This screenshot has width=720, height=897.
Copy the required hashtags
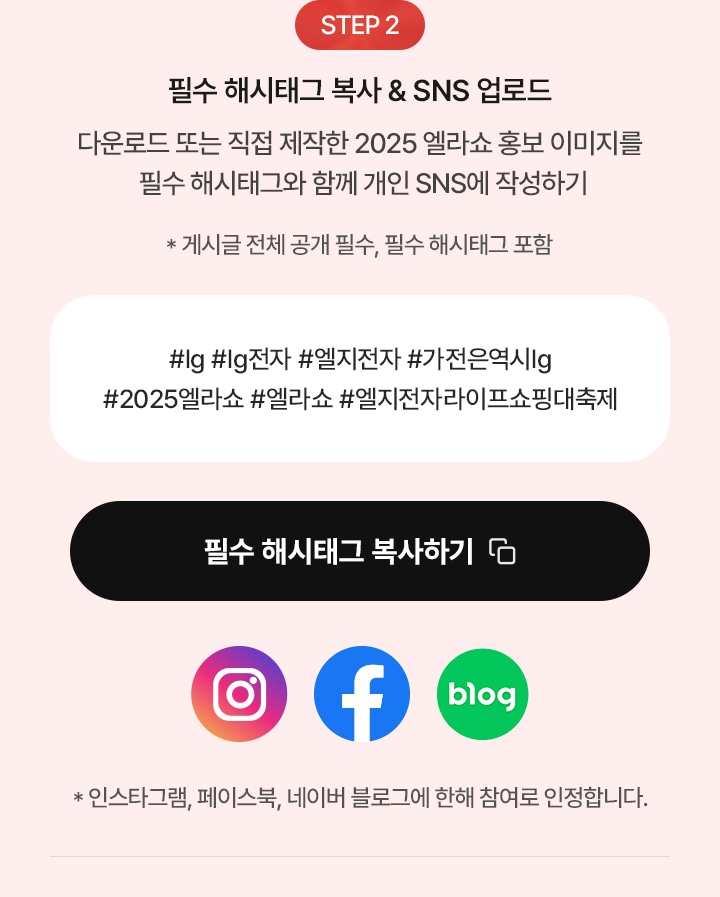(360, 551)
